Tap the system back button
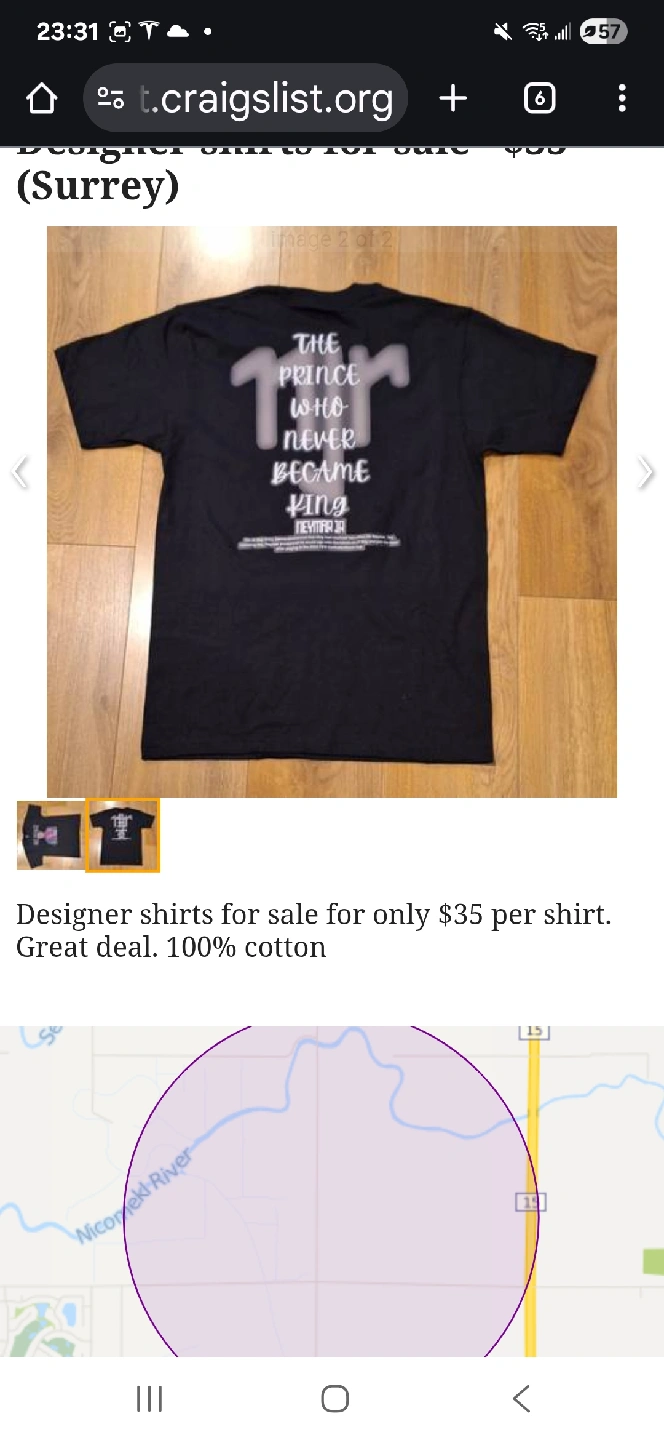The height and width of the screenshot is (1440, 664). tap(521, 1398)
